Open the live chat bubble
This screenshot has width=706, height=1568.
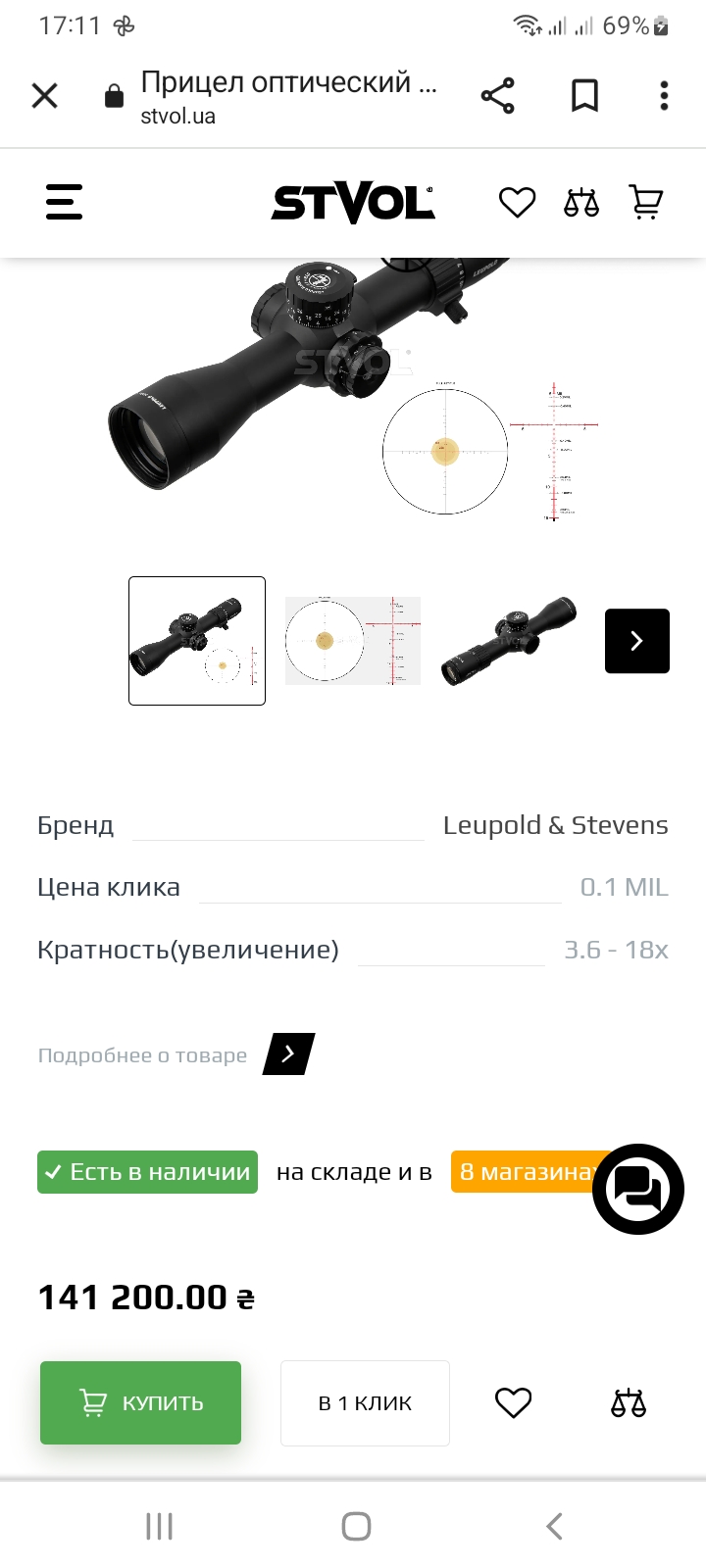pos(638,1189)
